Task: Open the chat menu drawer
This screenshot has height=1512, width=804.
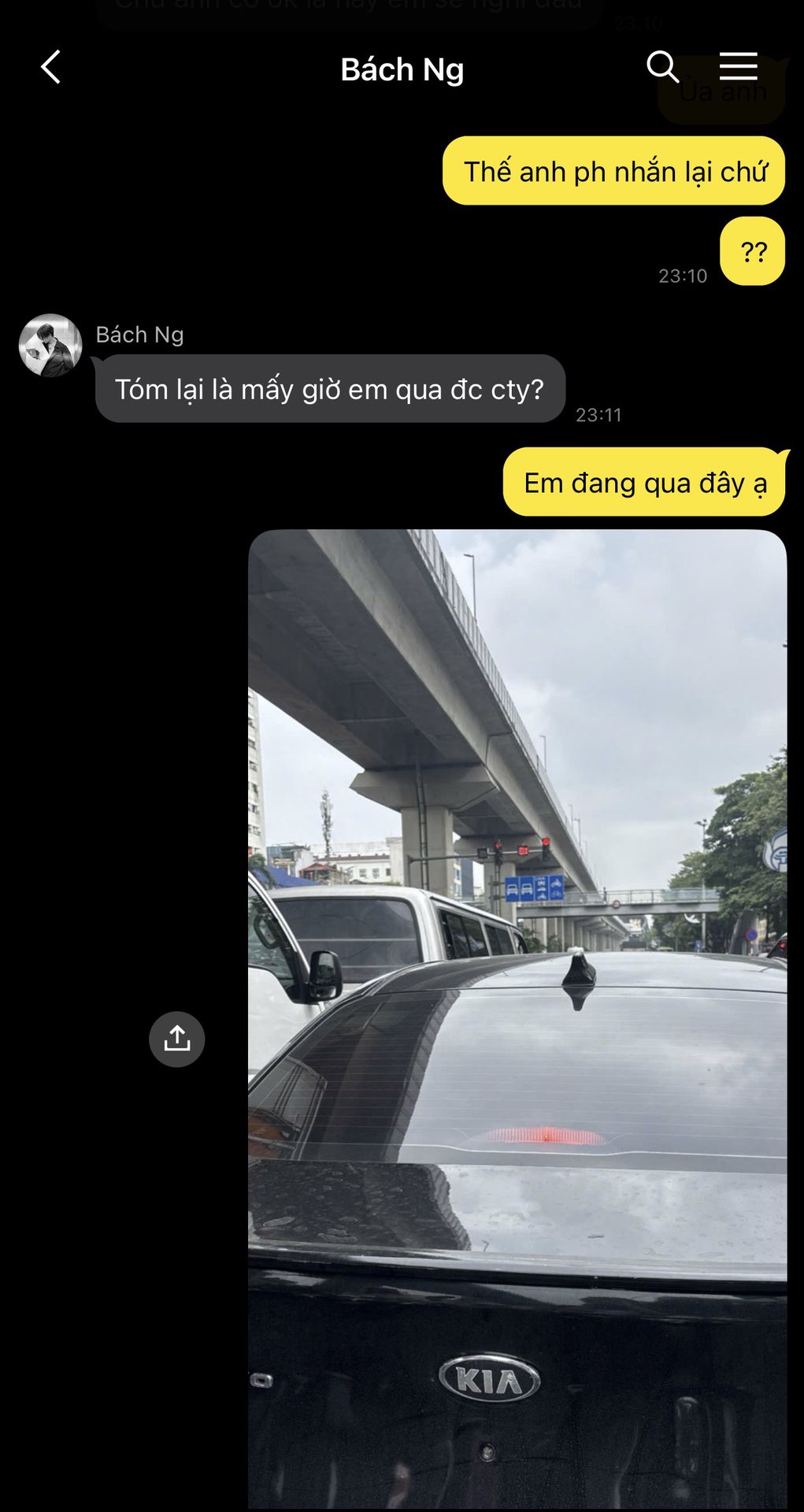Action: (x=738, y=68)
